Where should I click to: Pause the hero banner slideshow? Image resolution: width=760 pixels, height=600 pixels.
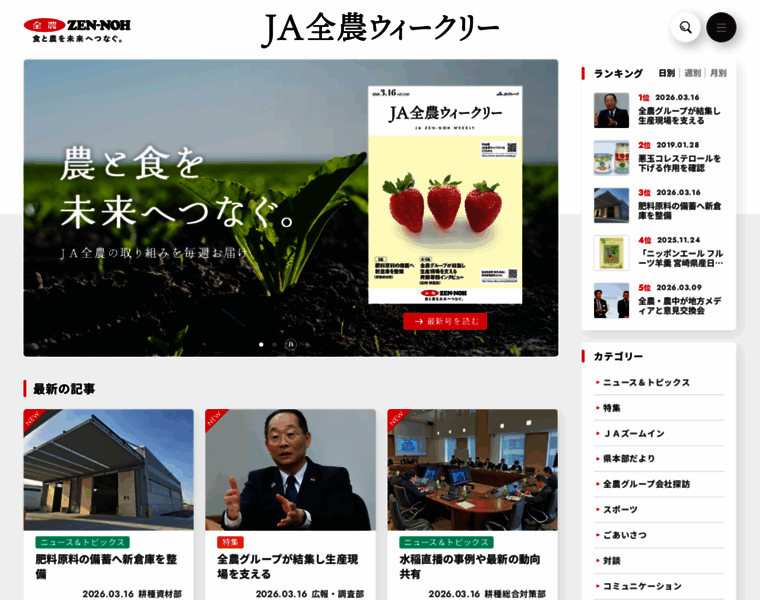[291, 344]
